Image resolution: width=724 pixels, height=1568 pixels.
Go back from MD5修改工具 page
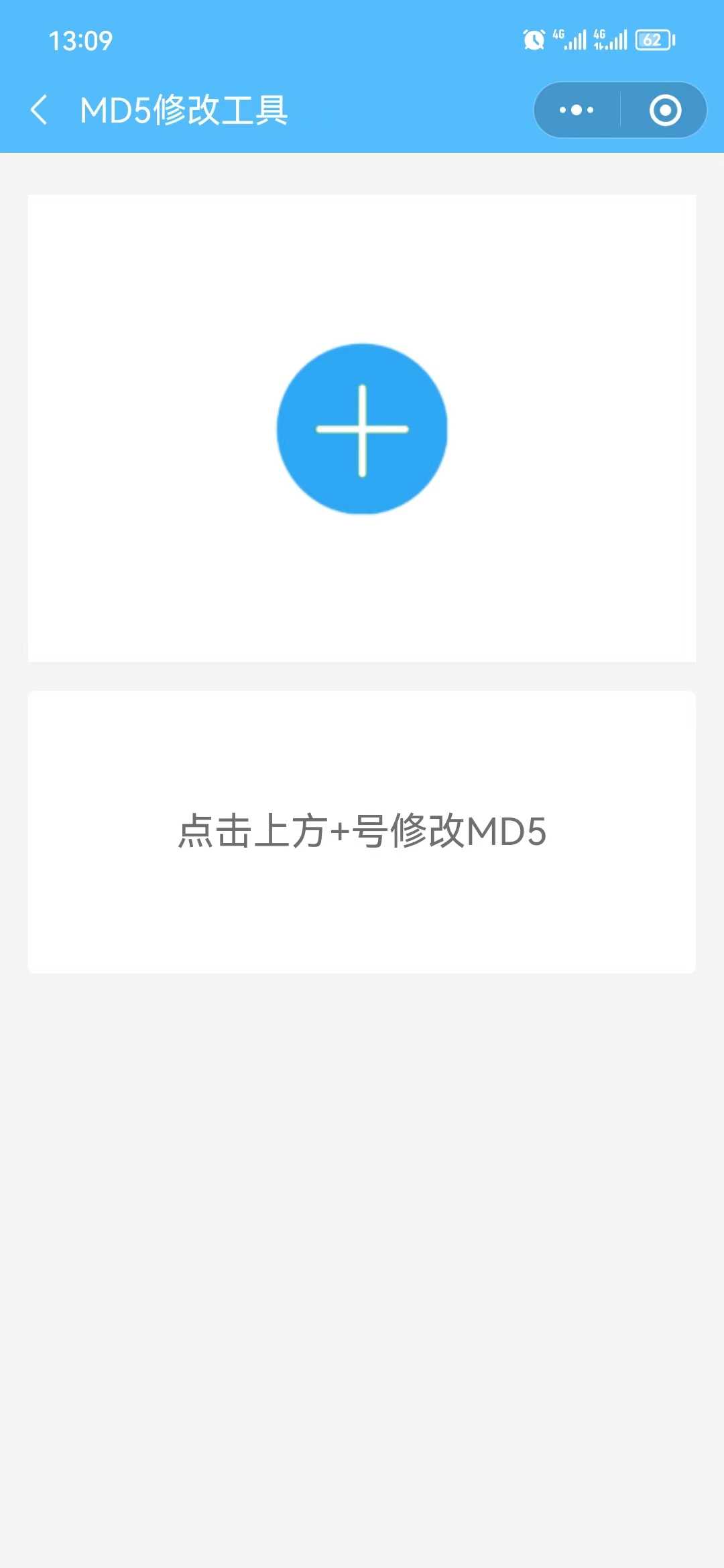(x=40, y=110)
